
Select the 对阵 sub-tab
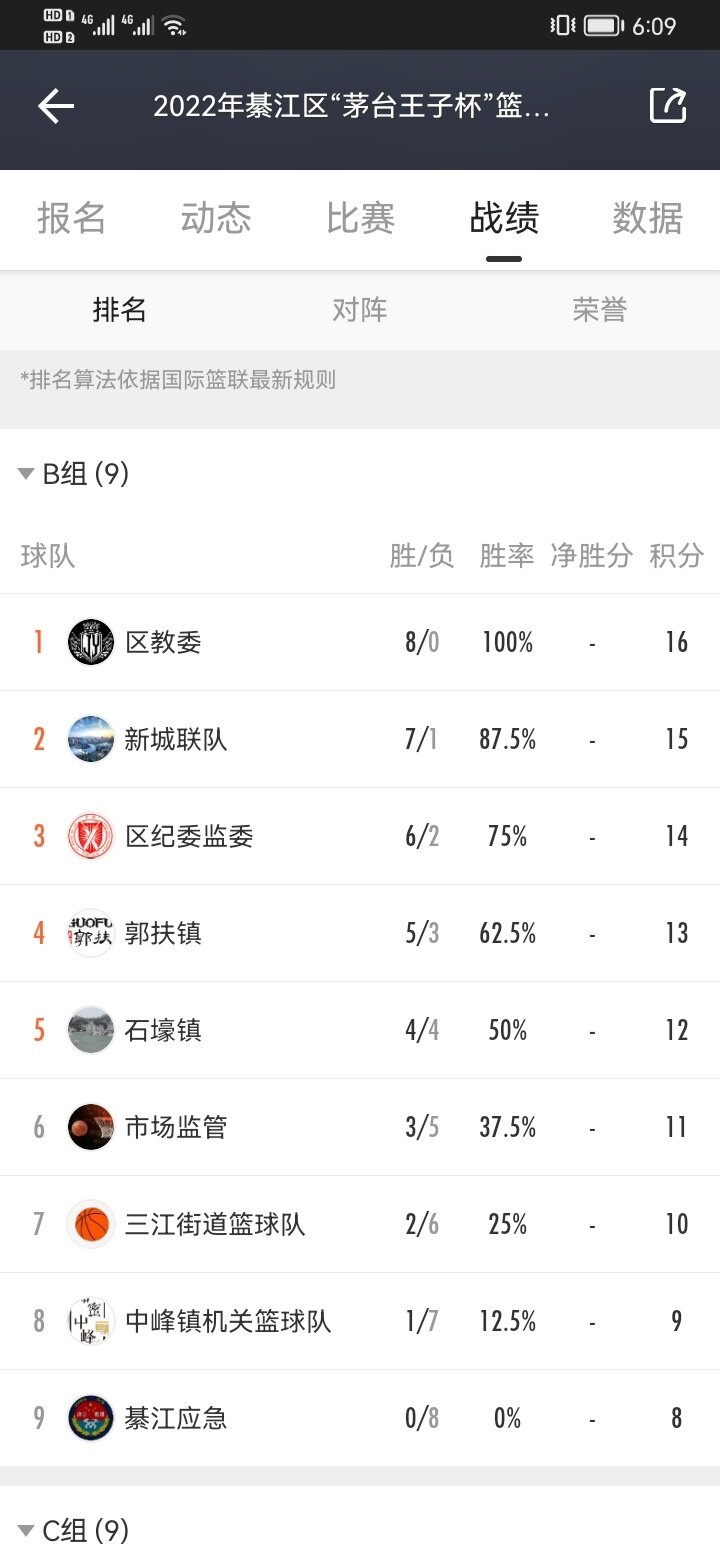(x=360, y=310)
